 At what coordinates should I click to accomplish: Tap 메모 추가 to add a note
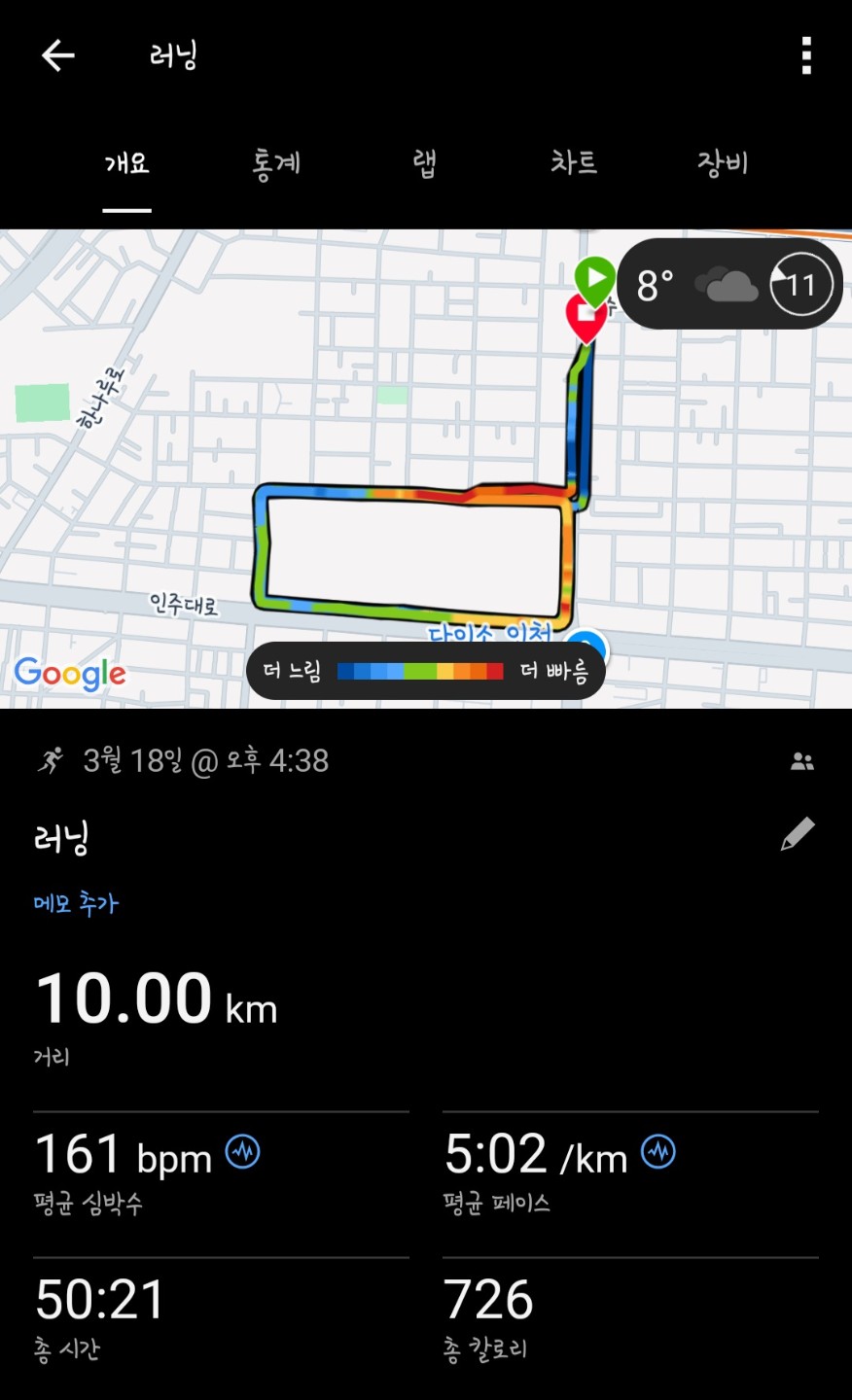tap(76, 903)
